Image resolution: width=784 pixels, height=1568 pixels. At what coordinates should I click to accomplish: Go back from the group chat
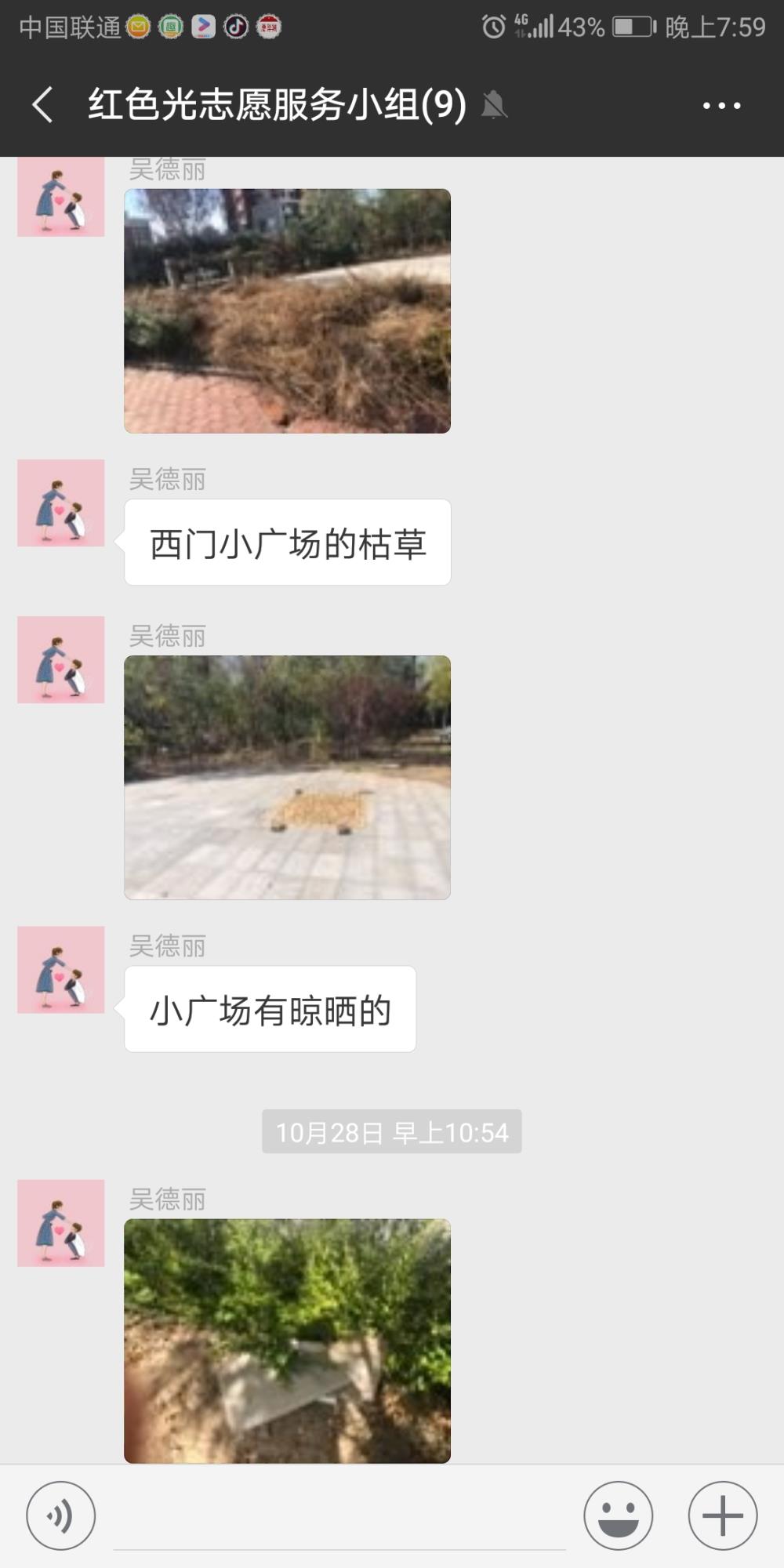tap(42, 104)
